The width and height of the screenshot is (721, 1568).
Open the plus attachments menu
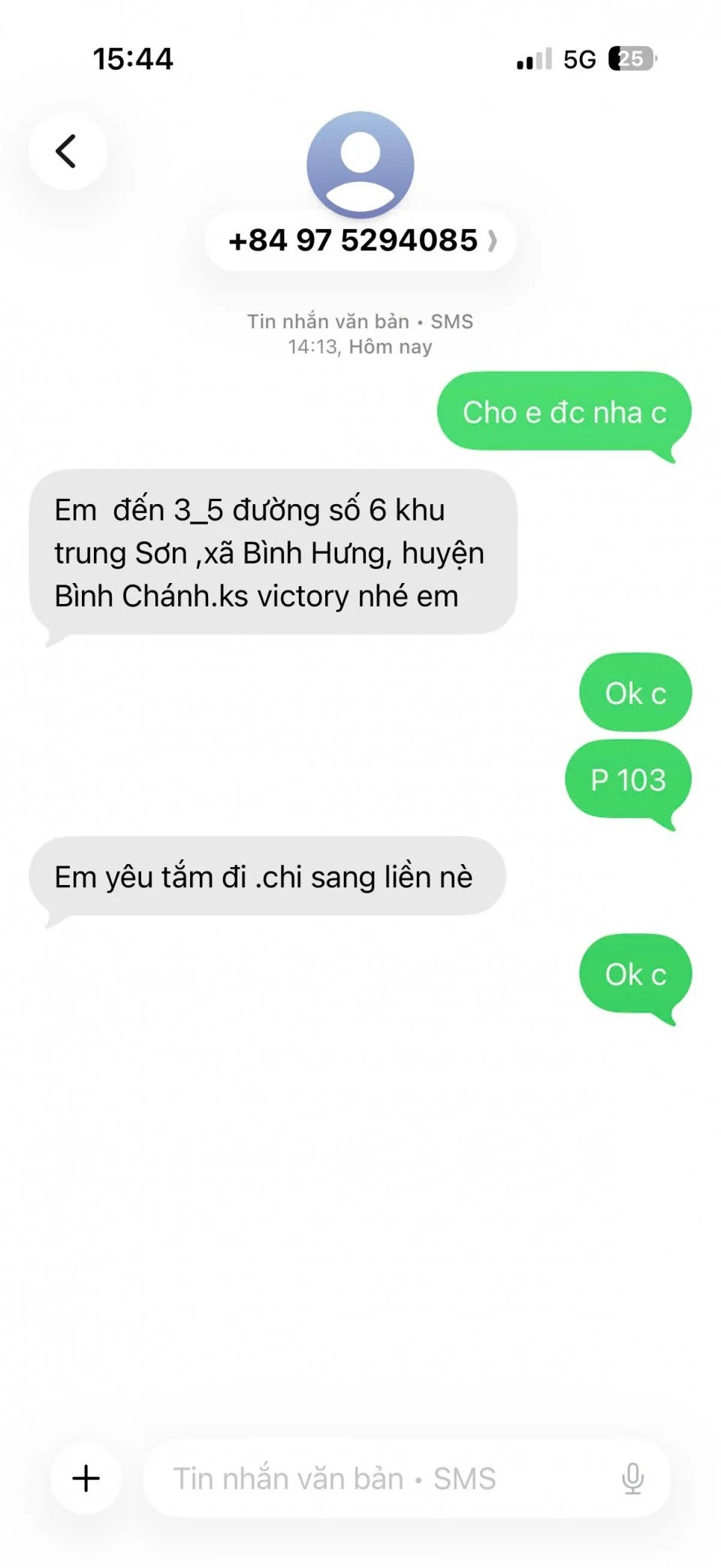86,1478
